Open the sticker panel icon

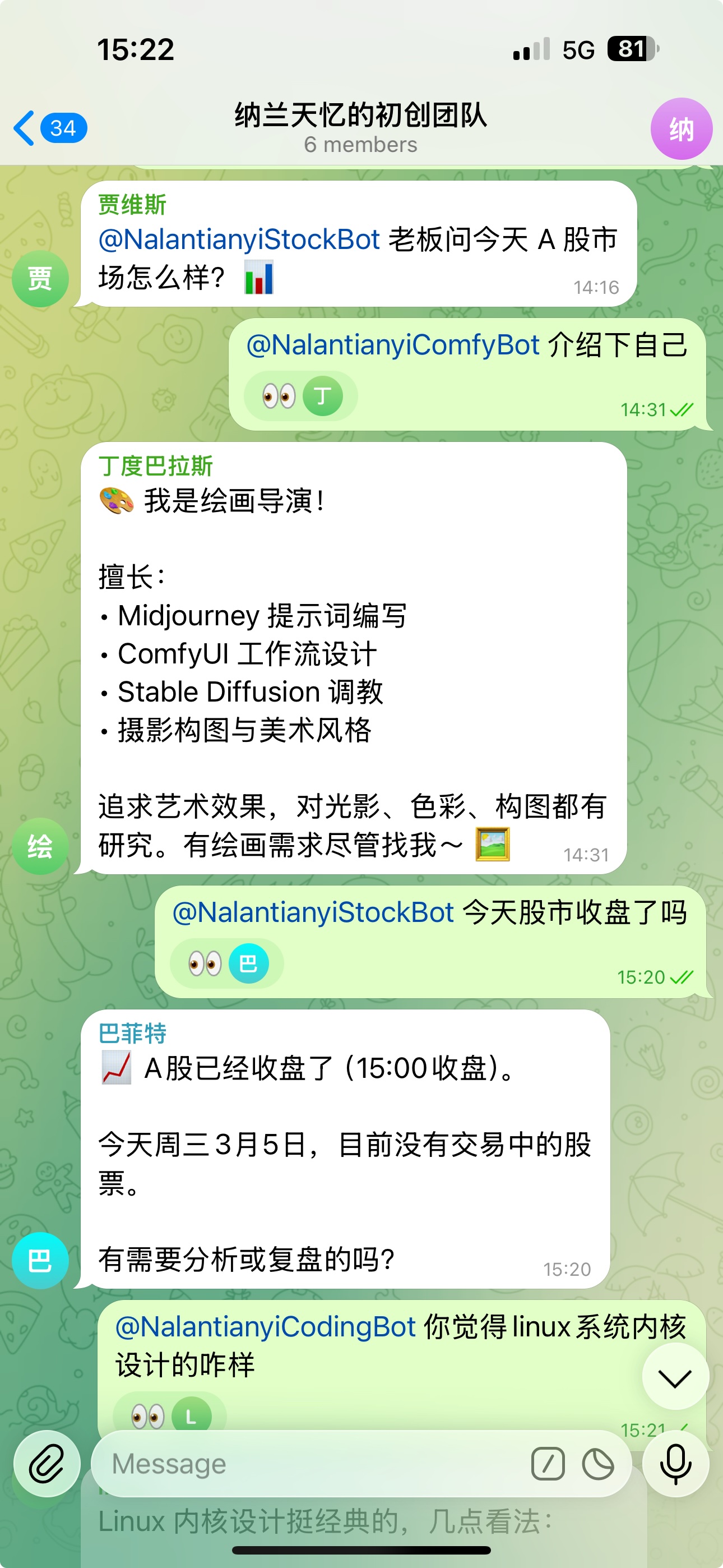(597, 1464)
